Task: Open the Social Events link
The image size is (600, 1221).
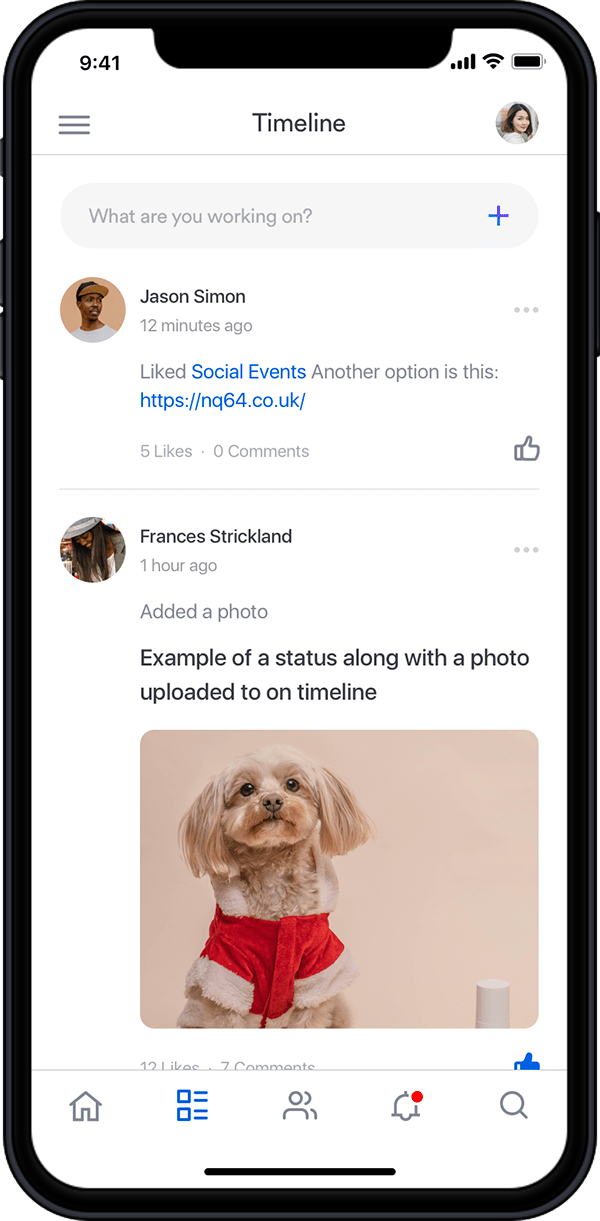Action: click(248, 372)
